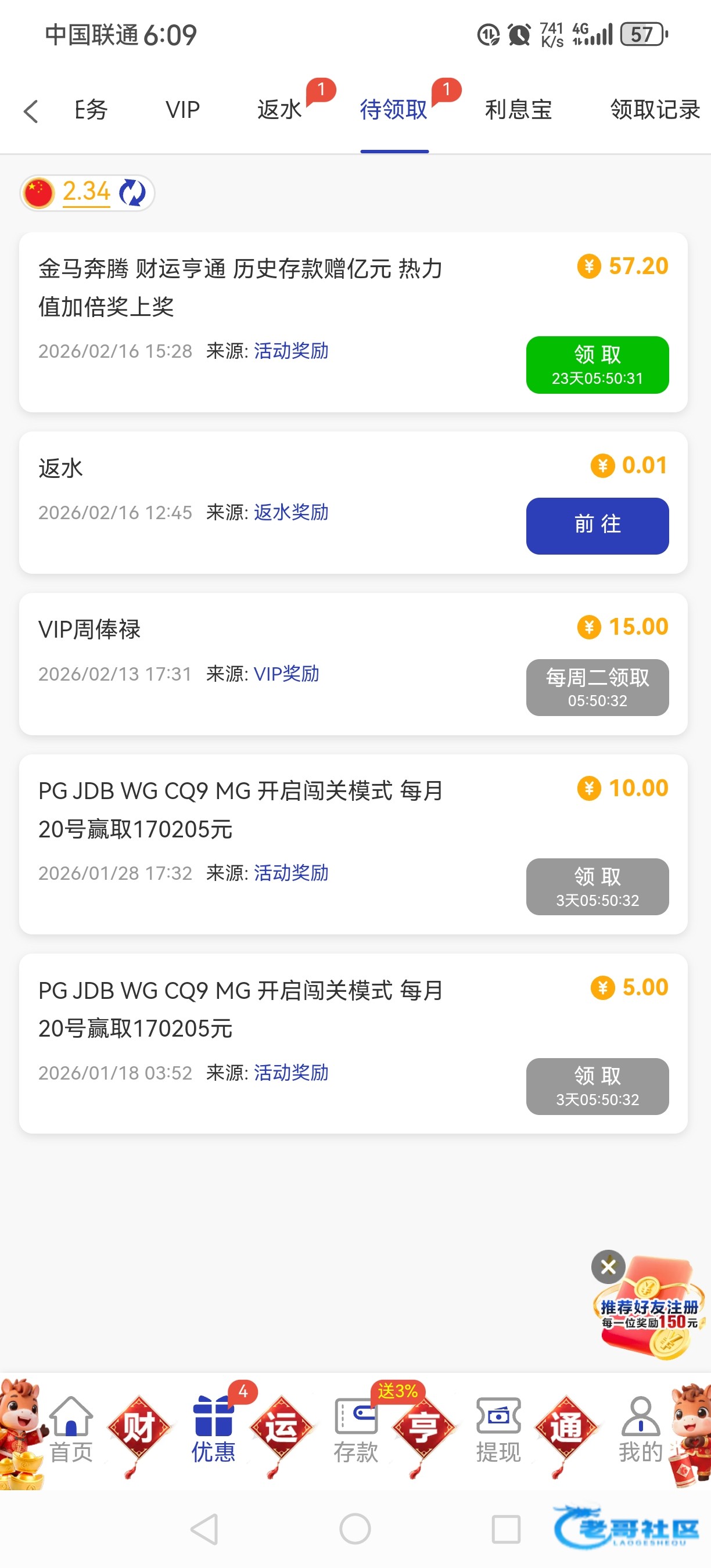
Task: Tap the system home button
Action: pyautogui.click(x=355, y=1529)
